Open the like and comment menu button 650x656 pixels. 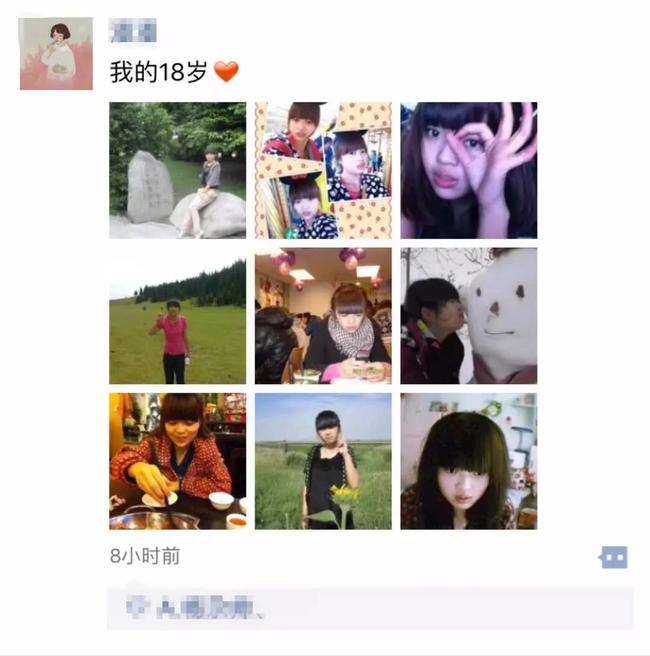613,557
